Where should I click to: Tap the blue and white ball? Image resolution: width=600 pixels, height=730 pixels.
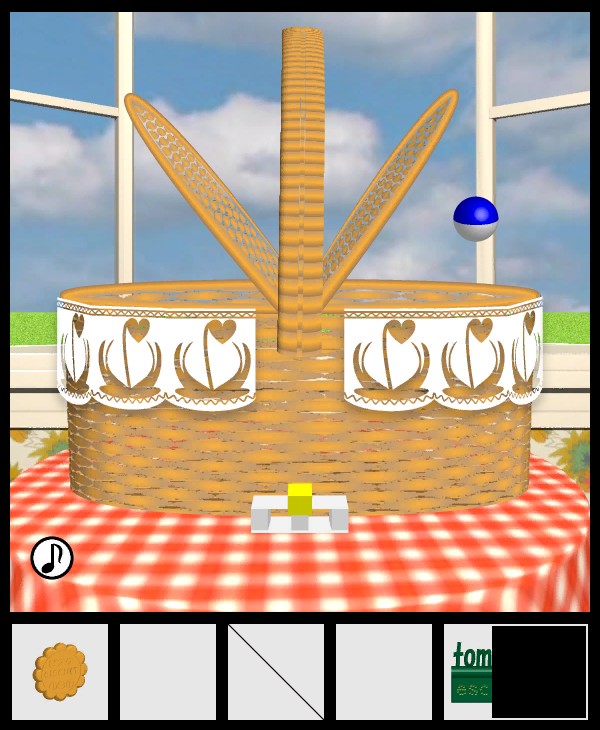[x=476, y=218]
